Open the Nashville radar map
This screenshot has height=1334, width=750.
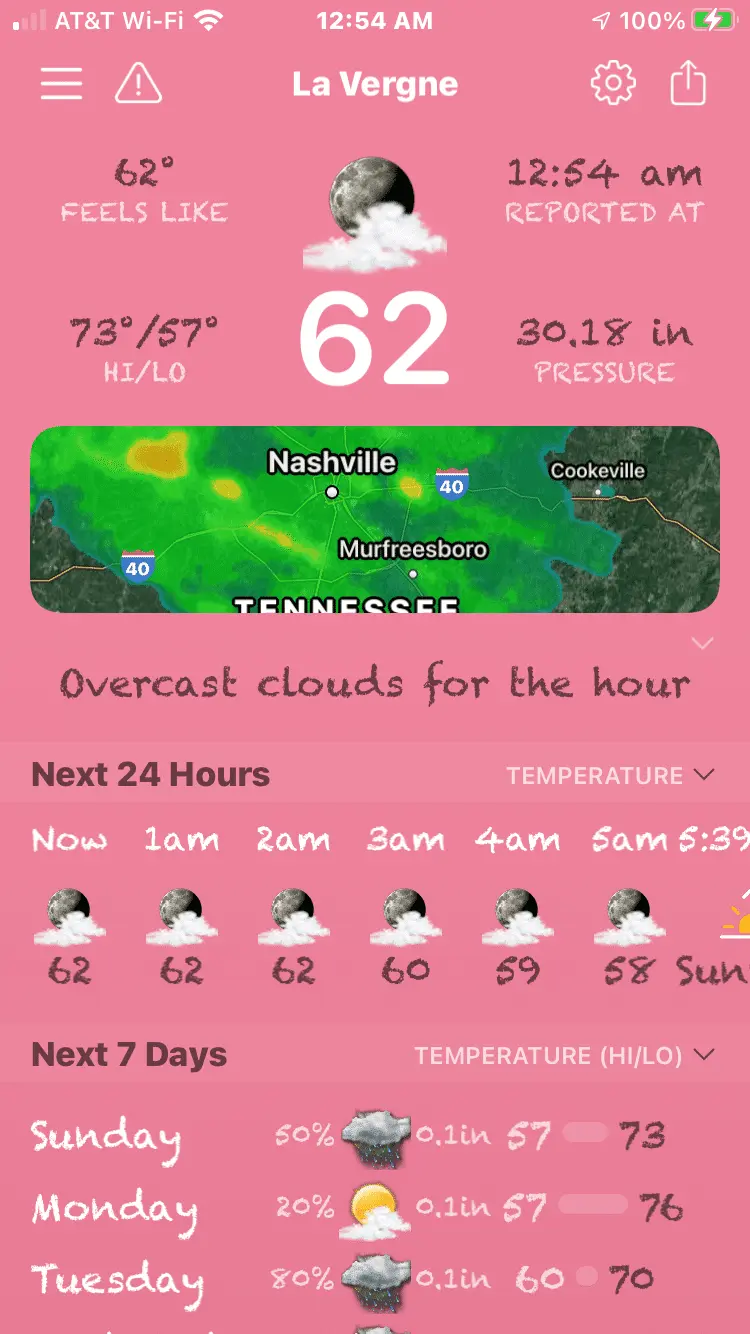[x=375, y=519]
